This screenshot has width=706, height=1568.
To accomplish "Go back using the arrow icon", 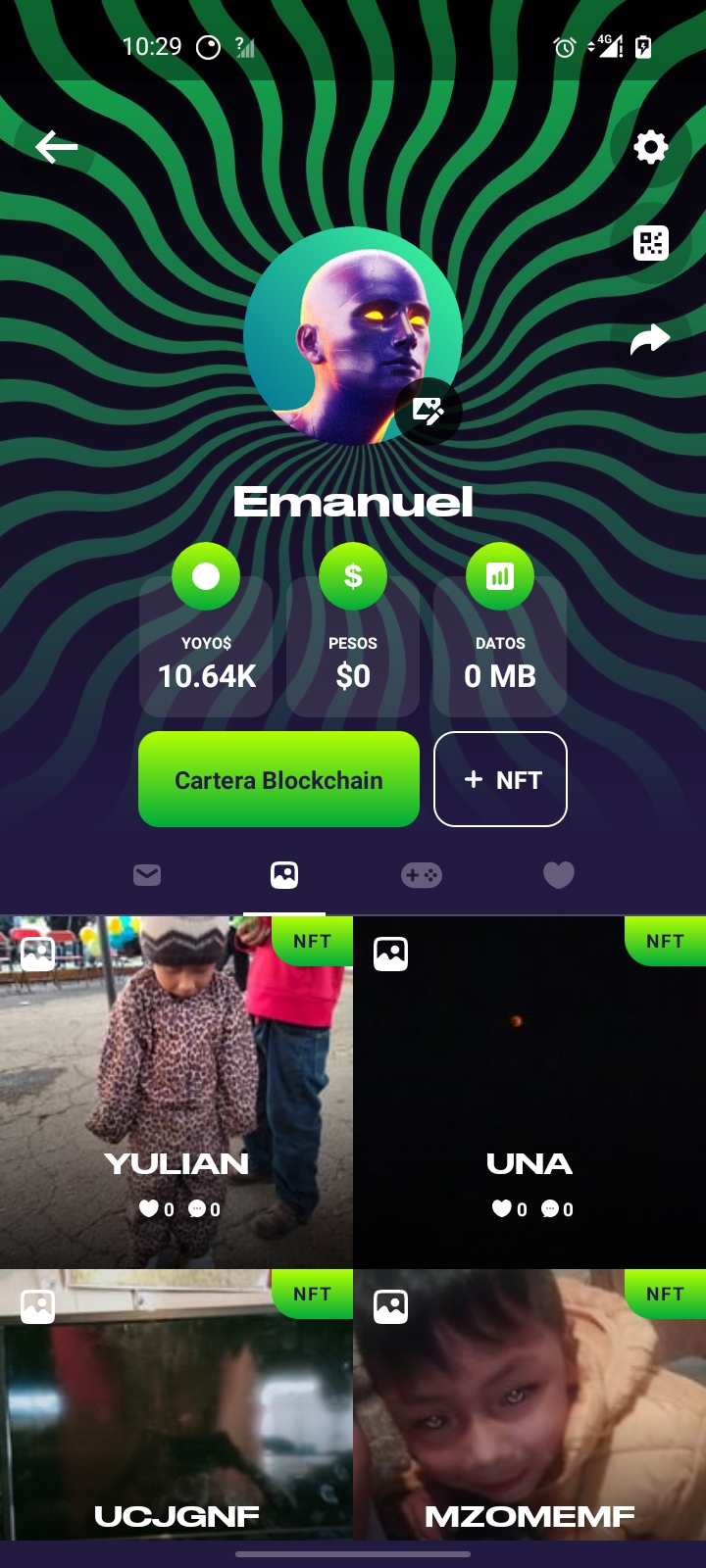I will pyautogui.click(x=56, y=147).
